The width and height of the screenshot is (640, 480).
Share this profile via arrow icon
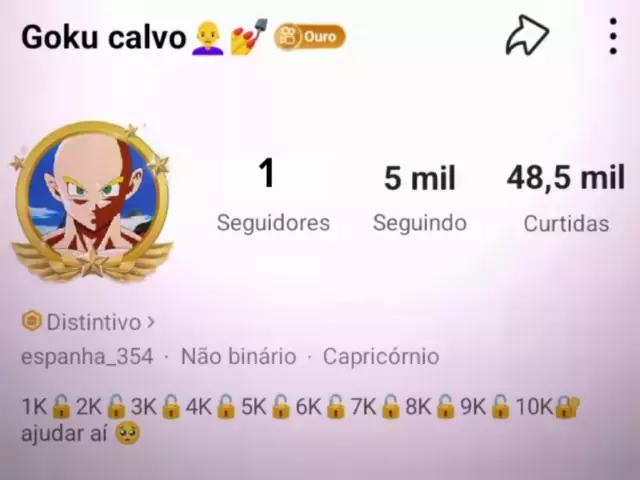527,37
